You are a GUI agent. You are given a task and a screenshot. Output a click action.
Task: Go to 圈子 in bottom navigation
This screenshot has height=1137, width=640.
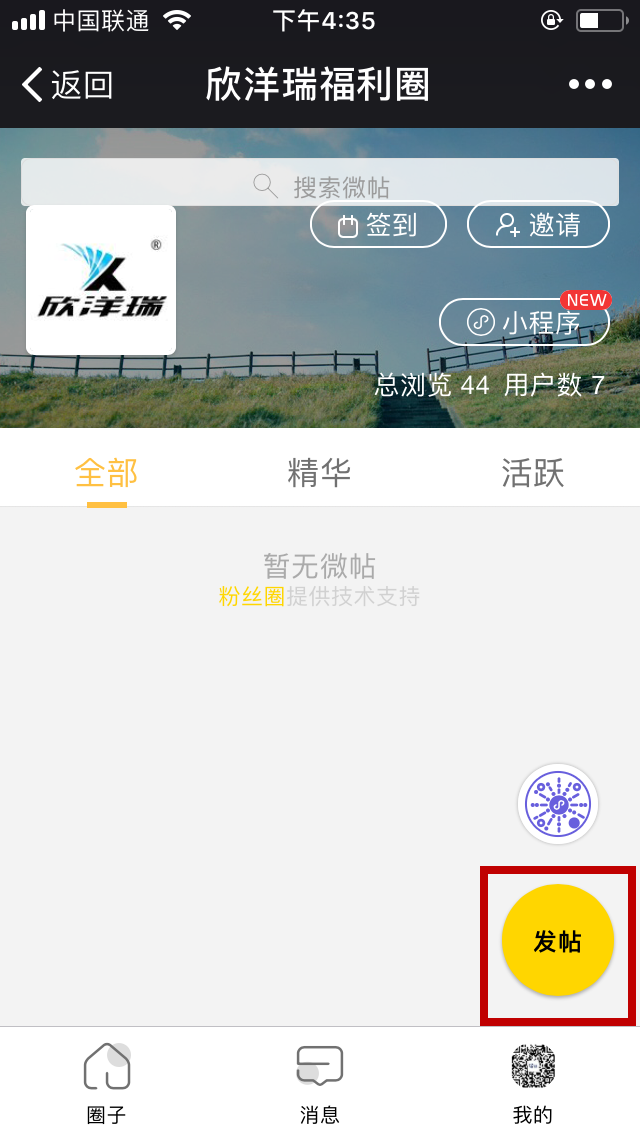(106, 1083)
